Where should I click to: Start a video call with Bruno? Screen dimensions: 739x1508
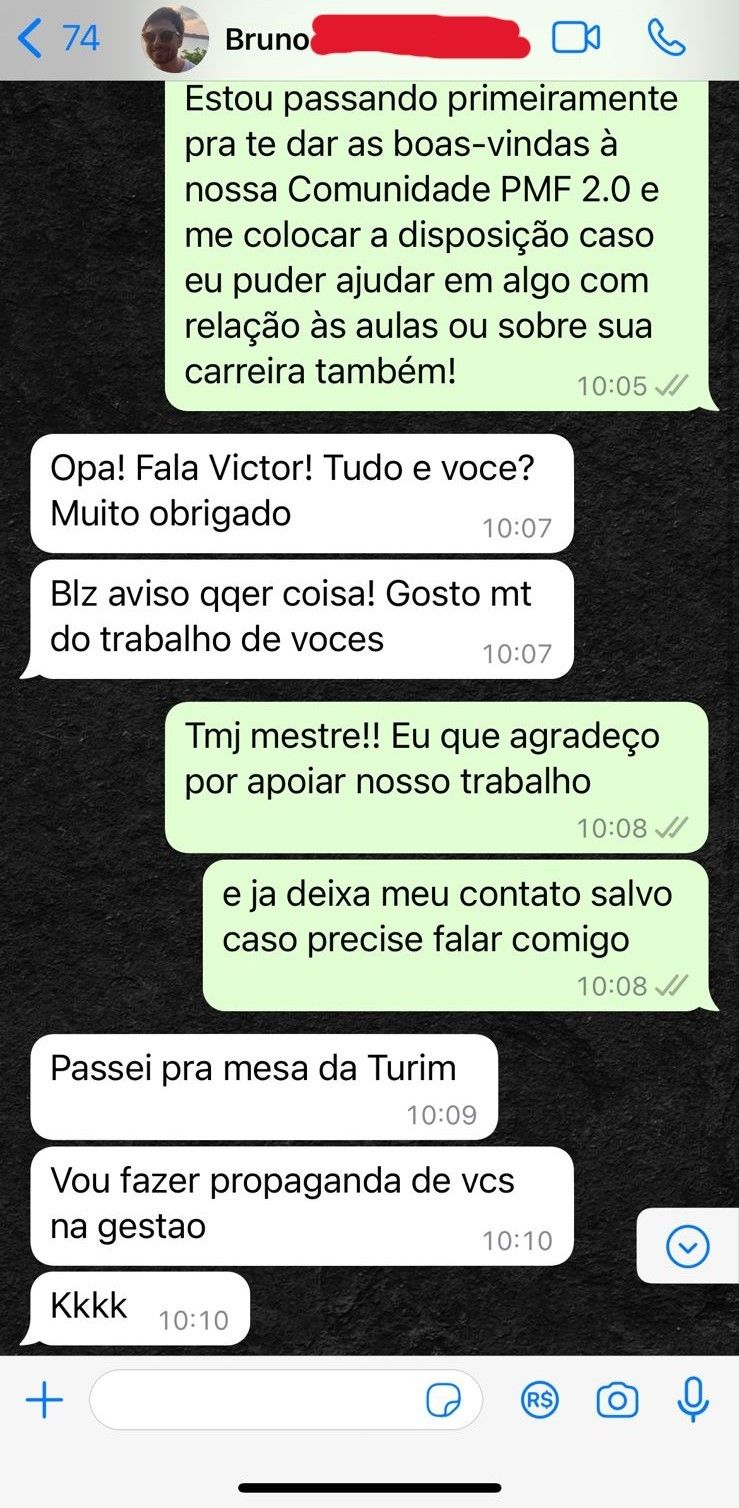click(576, 39)
